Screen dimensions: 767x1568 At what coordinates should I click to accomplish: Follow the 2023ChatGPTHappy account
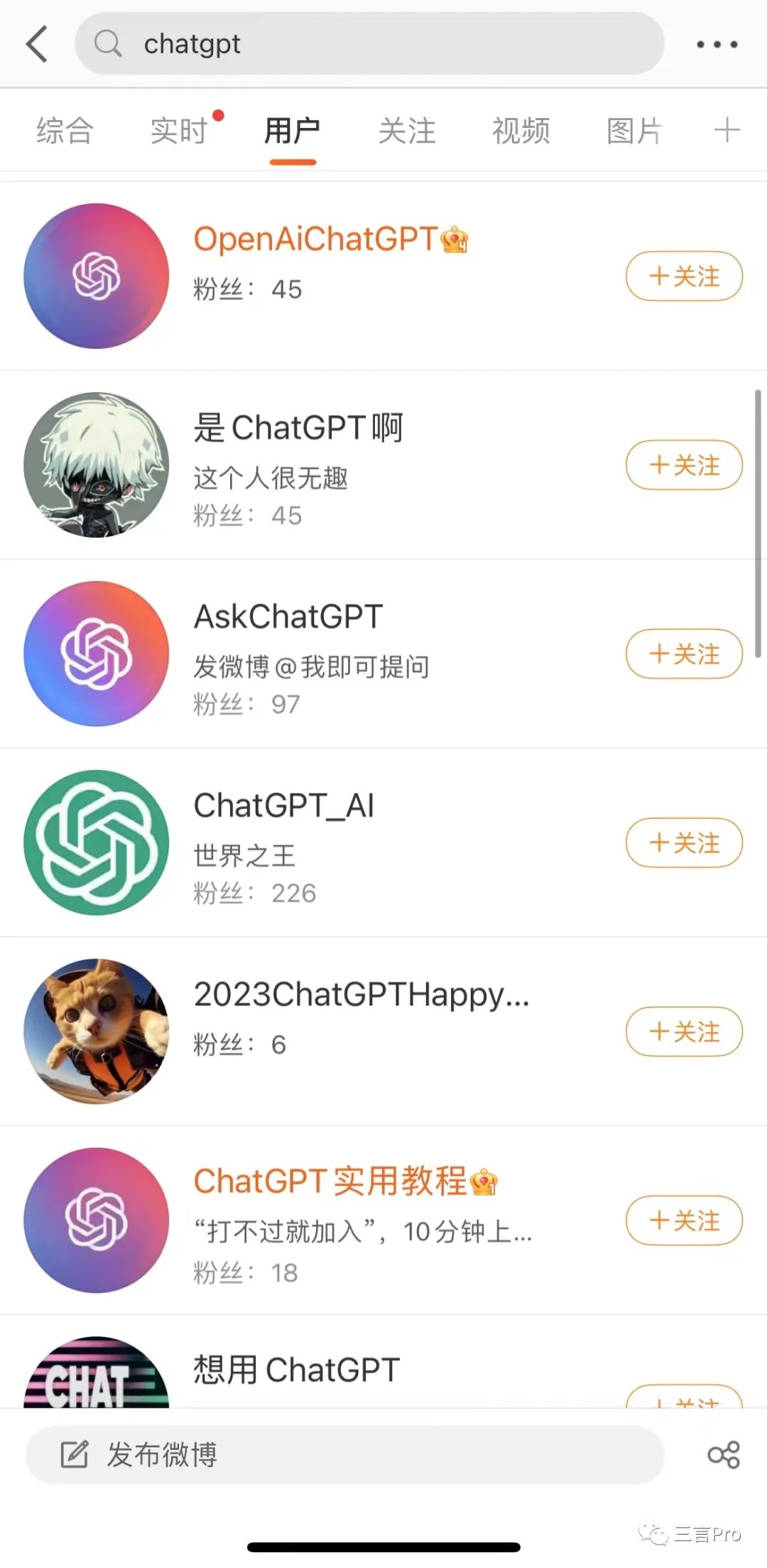(684, 1032)
